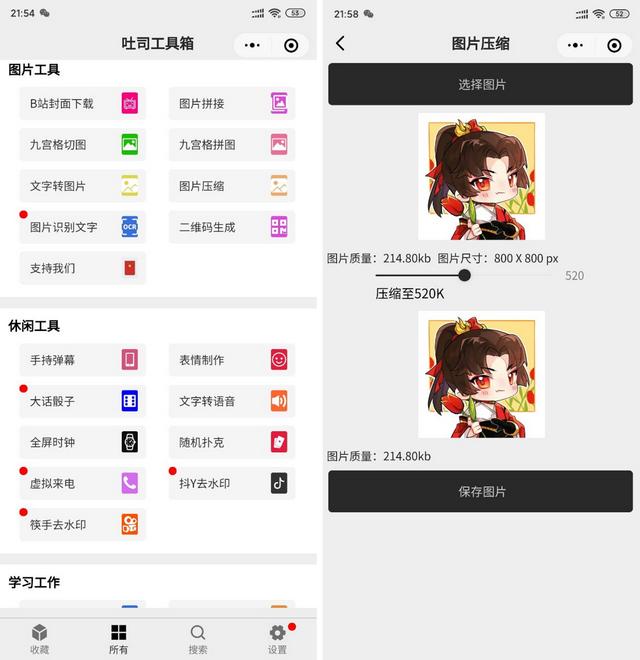Select 九宫格切图
This screenshot has height=660, width=640.
tap(82, 144)
